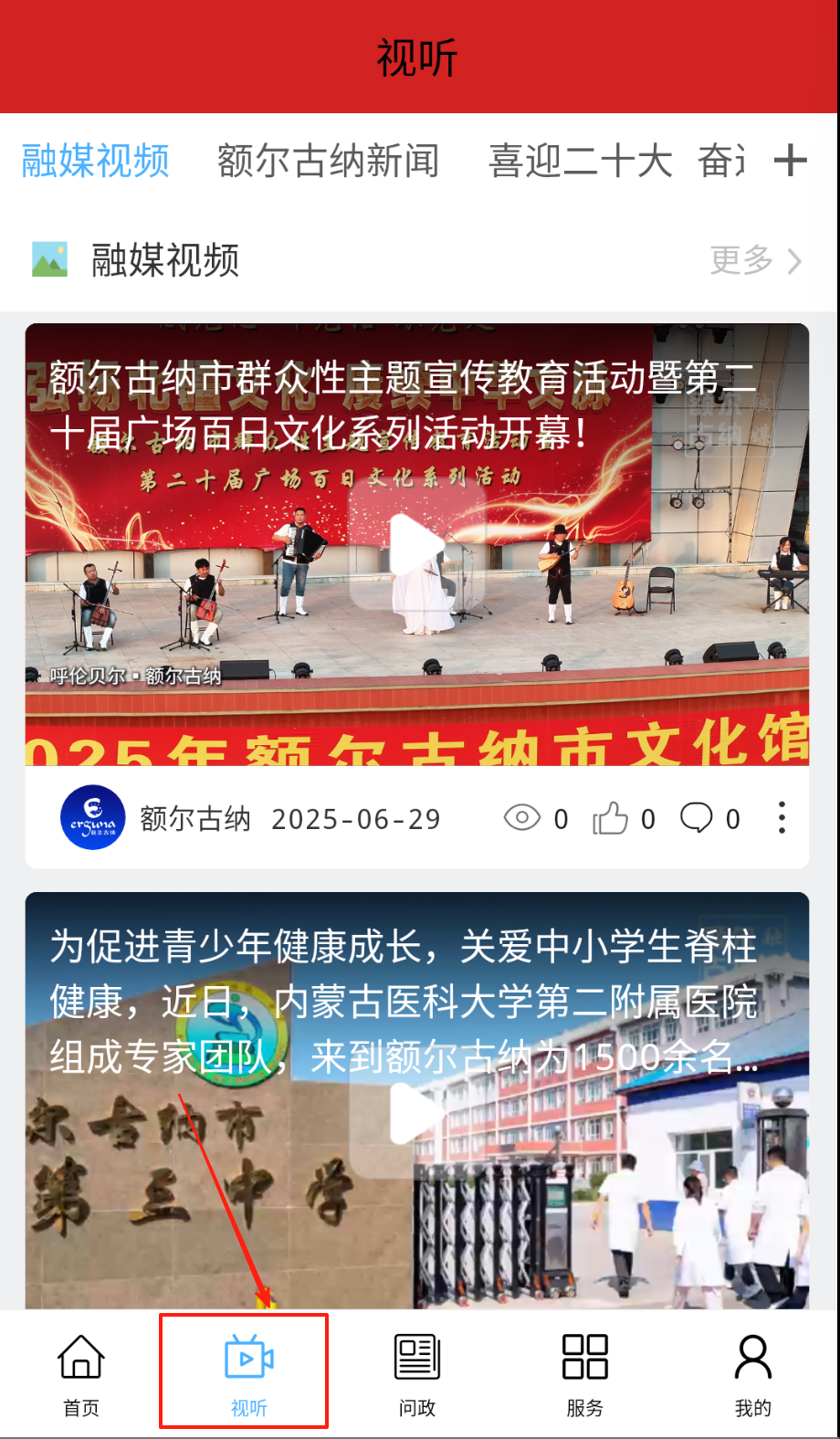Open the 问政 tab
The width and height of the screenshot is (840, 1439).
pyautogui.click(x=417, y=1373)
